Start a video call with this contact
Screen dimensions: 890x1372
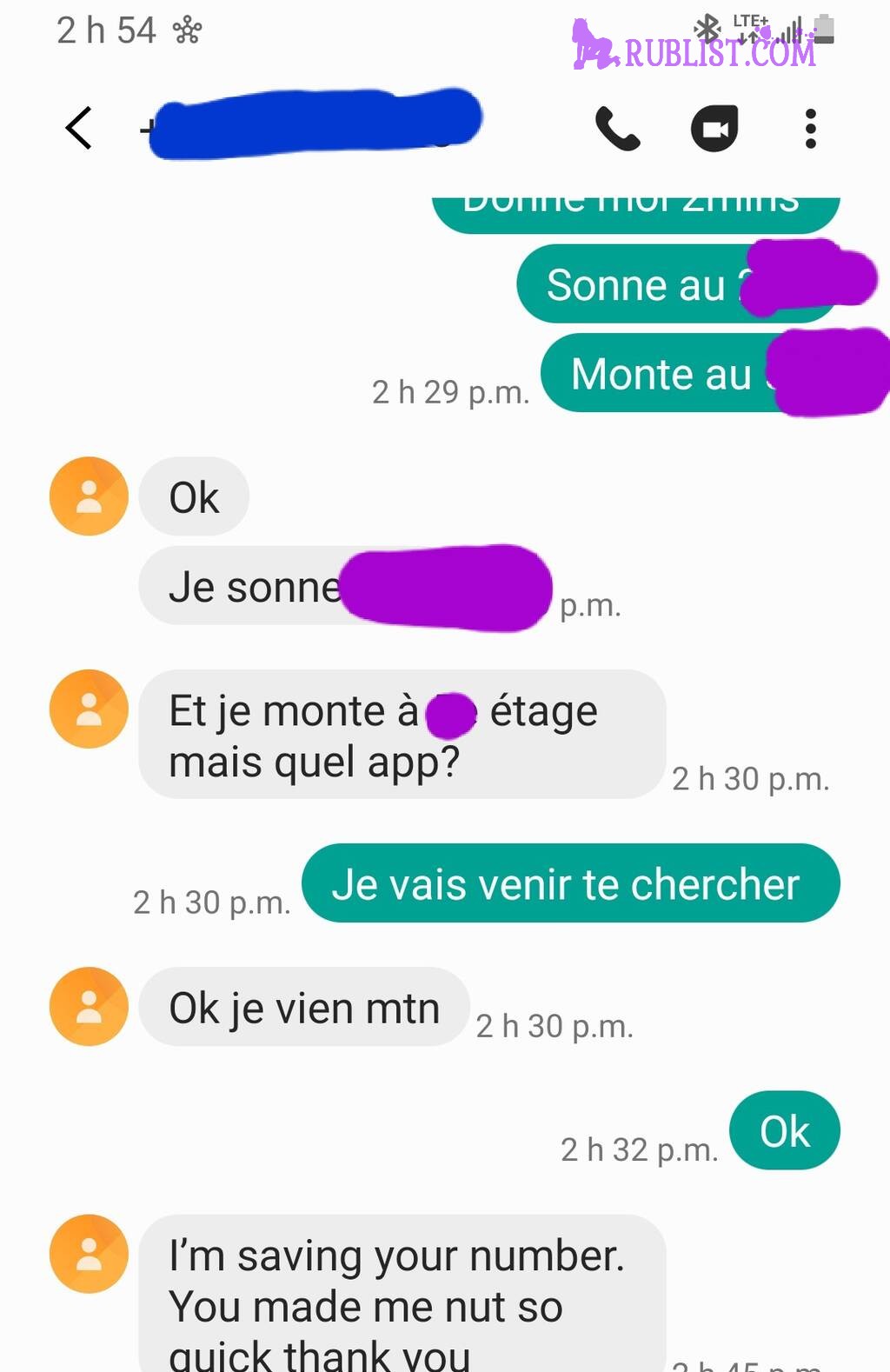714,130
